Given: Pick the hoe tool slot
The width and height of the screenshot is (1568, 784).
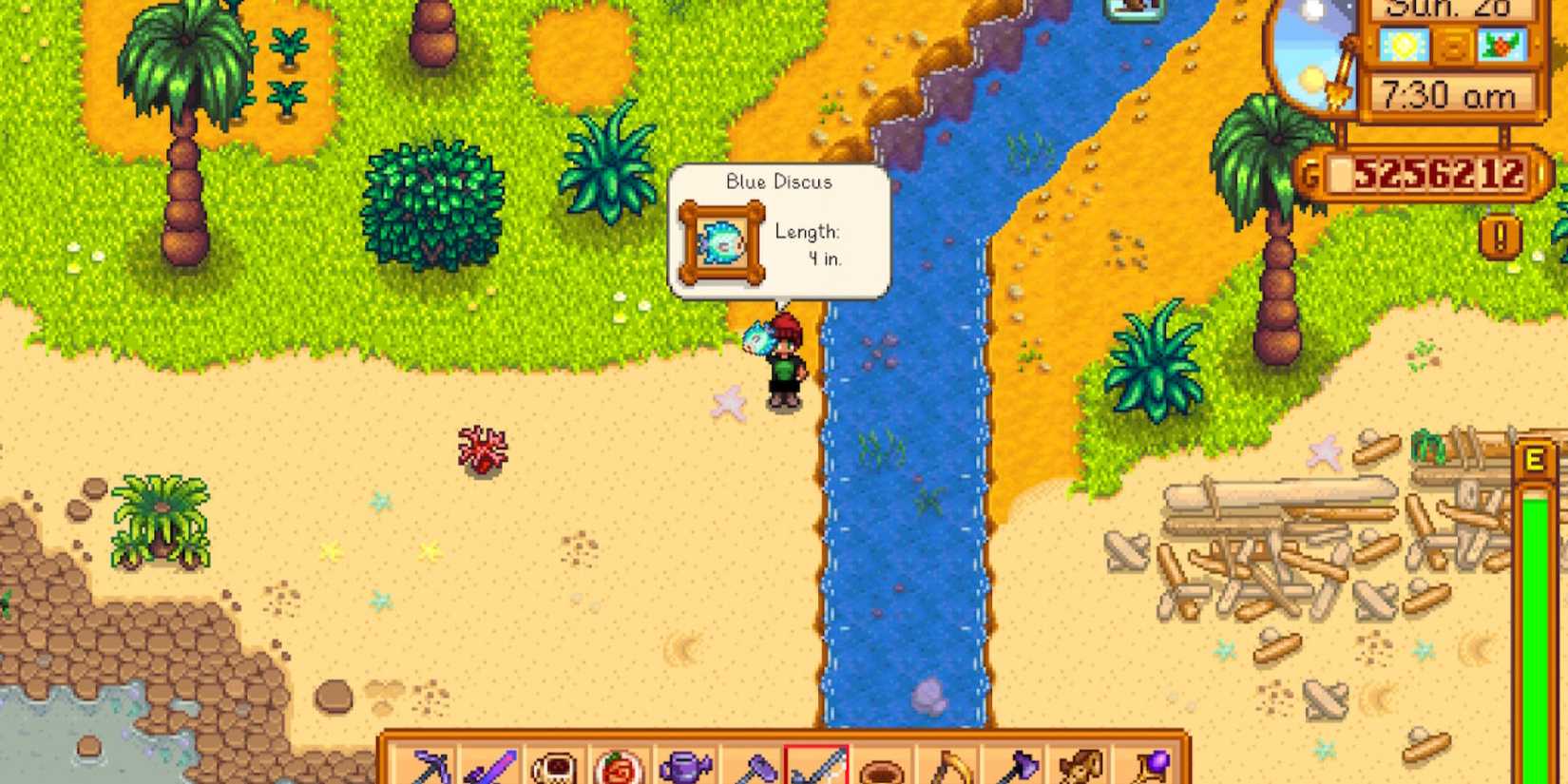Looking at the screenshot, I should (751, 766).
